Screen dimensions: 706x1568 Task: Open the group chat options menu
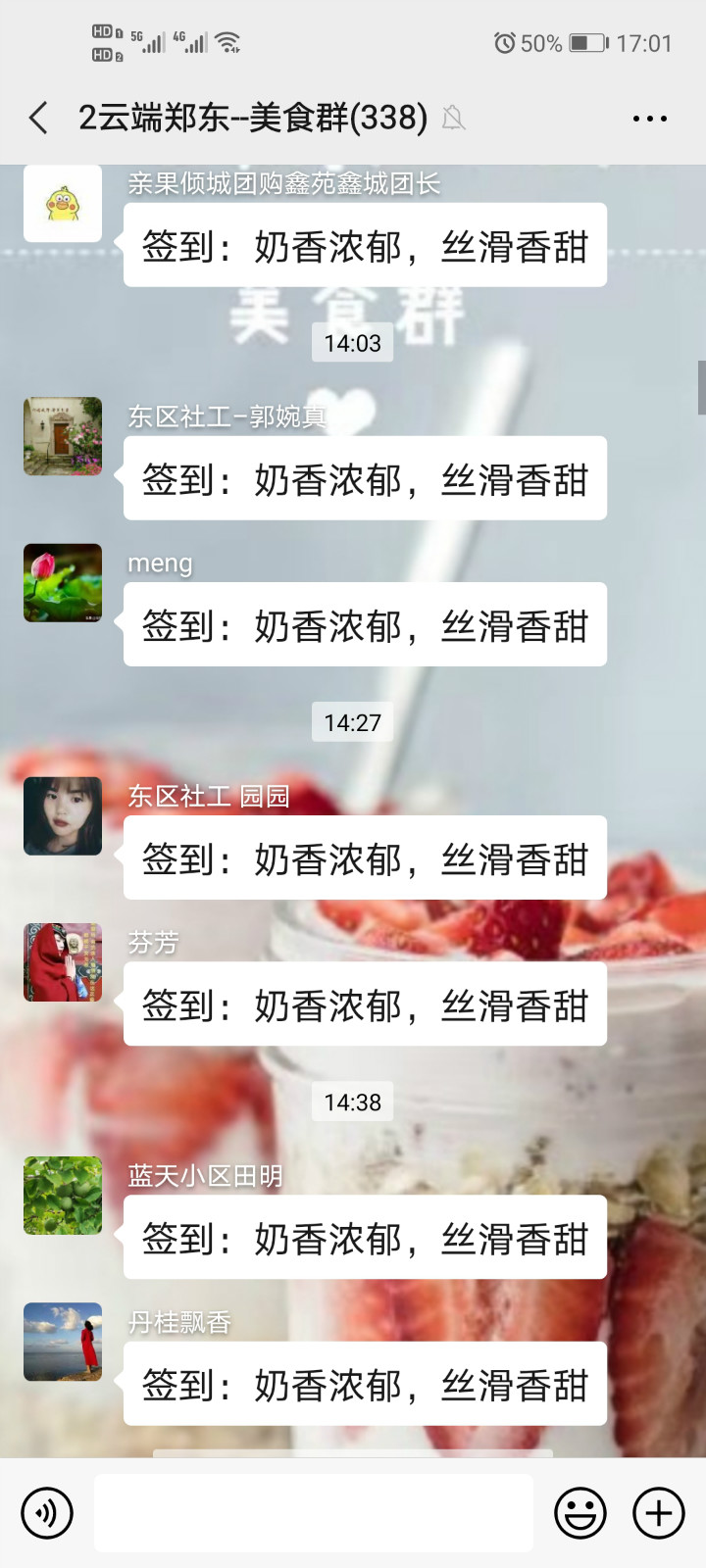tap(649, 119)
